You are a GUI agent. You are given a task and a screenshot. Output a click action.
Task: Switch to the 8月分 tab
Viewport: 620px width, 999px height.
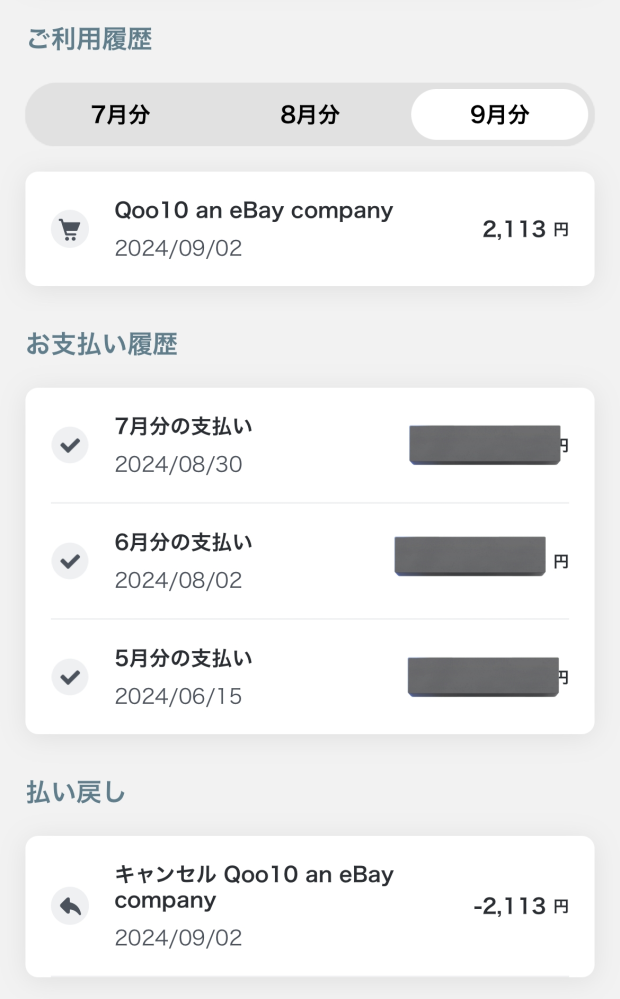(x=310, y=115)
